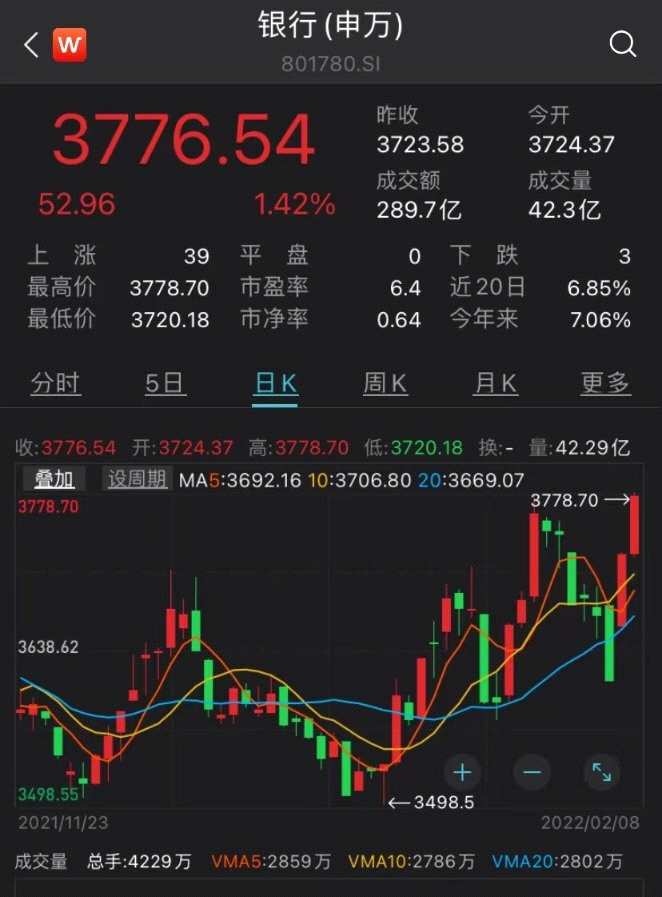Viewport: 662px width, 897px height.
Task: Switch to the 月K chart tab
Action: point(495,383)
